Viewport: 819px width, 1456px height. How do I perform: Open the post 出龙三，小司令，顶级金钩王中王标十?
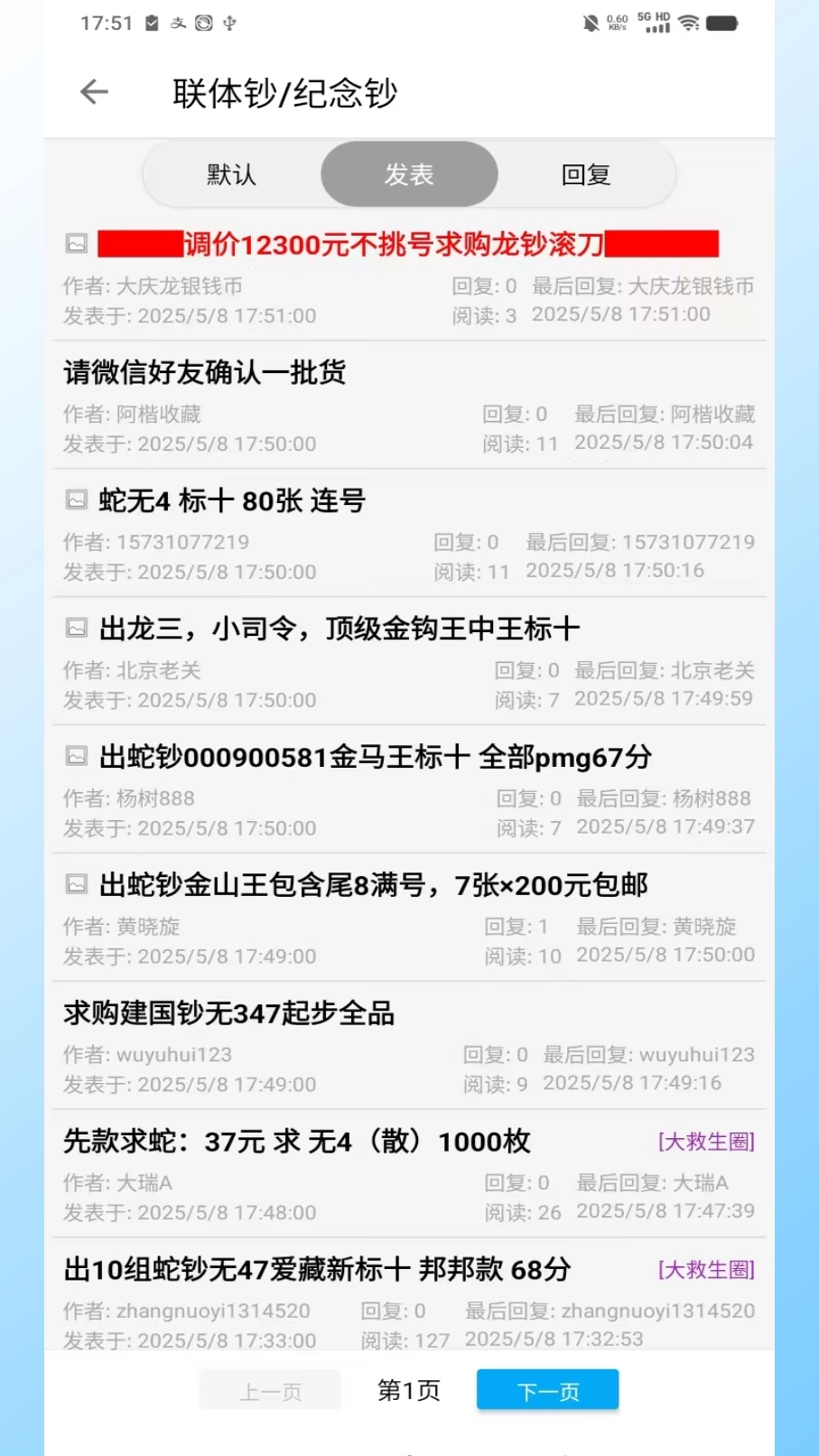point(339,629)
